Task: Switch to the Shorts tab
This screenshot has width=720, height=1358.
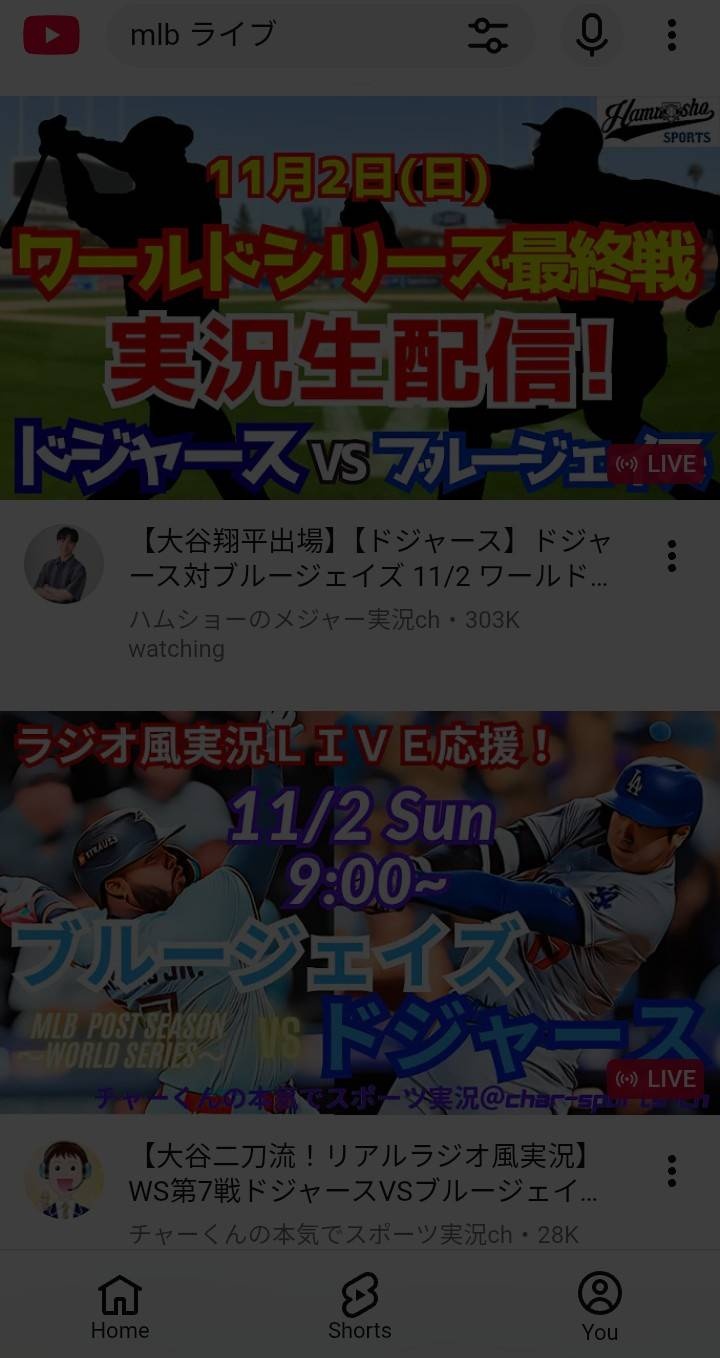Action: click(360, 1307)
